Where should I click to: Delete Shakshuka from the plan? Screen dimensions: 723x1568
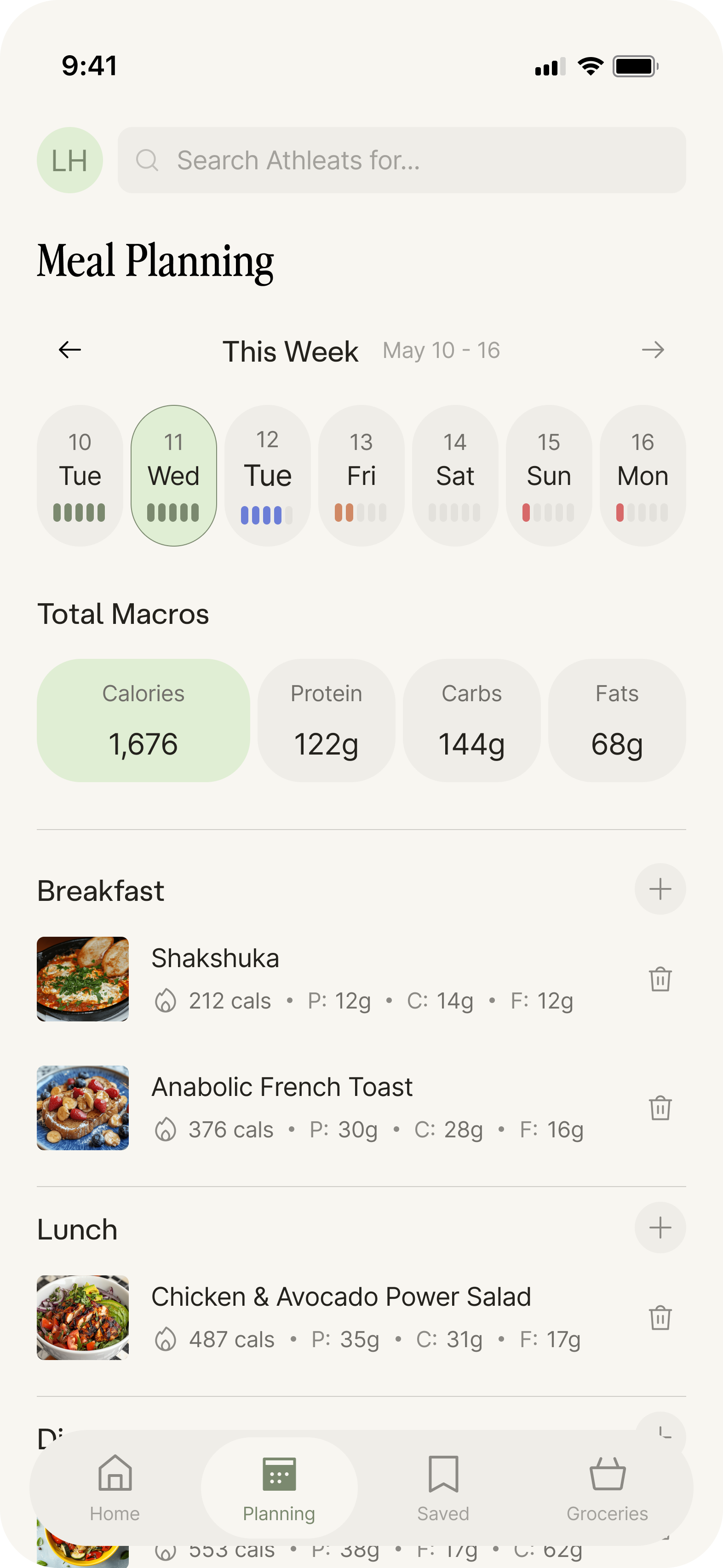point(660,980)
